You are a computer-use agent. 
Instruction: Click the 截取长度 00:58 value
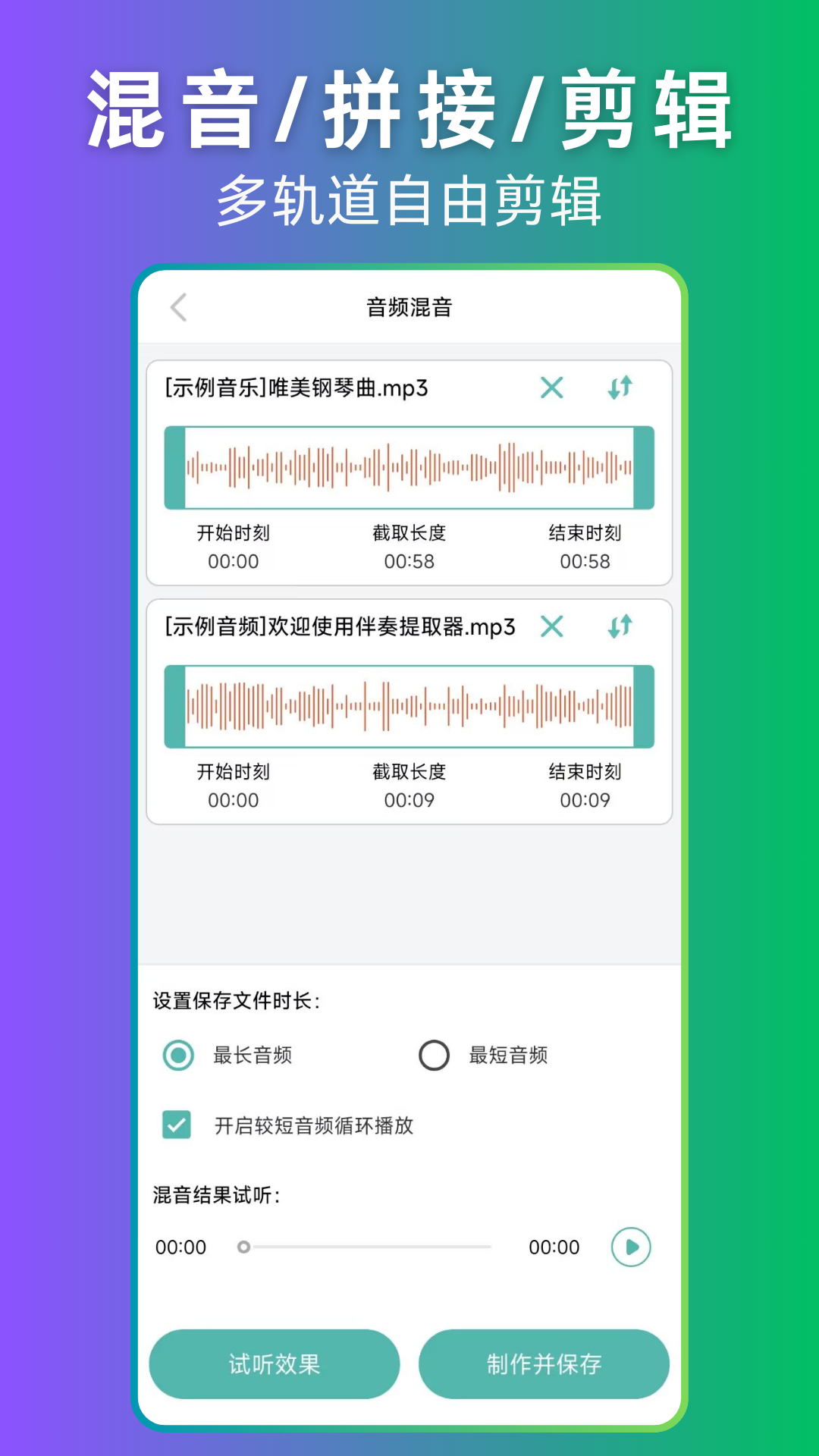pos(408,561)
